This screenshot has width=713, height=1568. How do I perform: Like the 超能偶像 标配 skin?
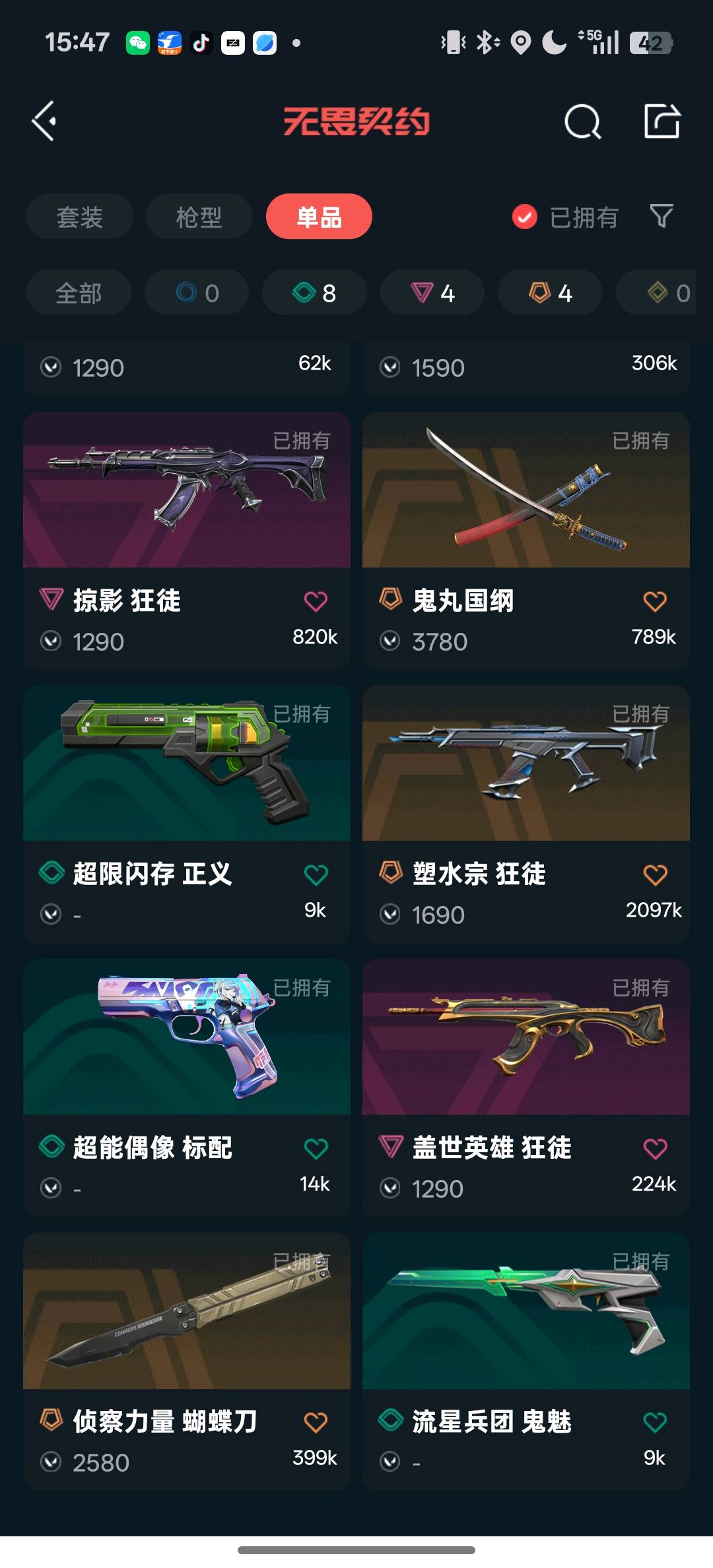coord(316,1149)
